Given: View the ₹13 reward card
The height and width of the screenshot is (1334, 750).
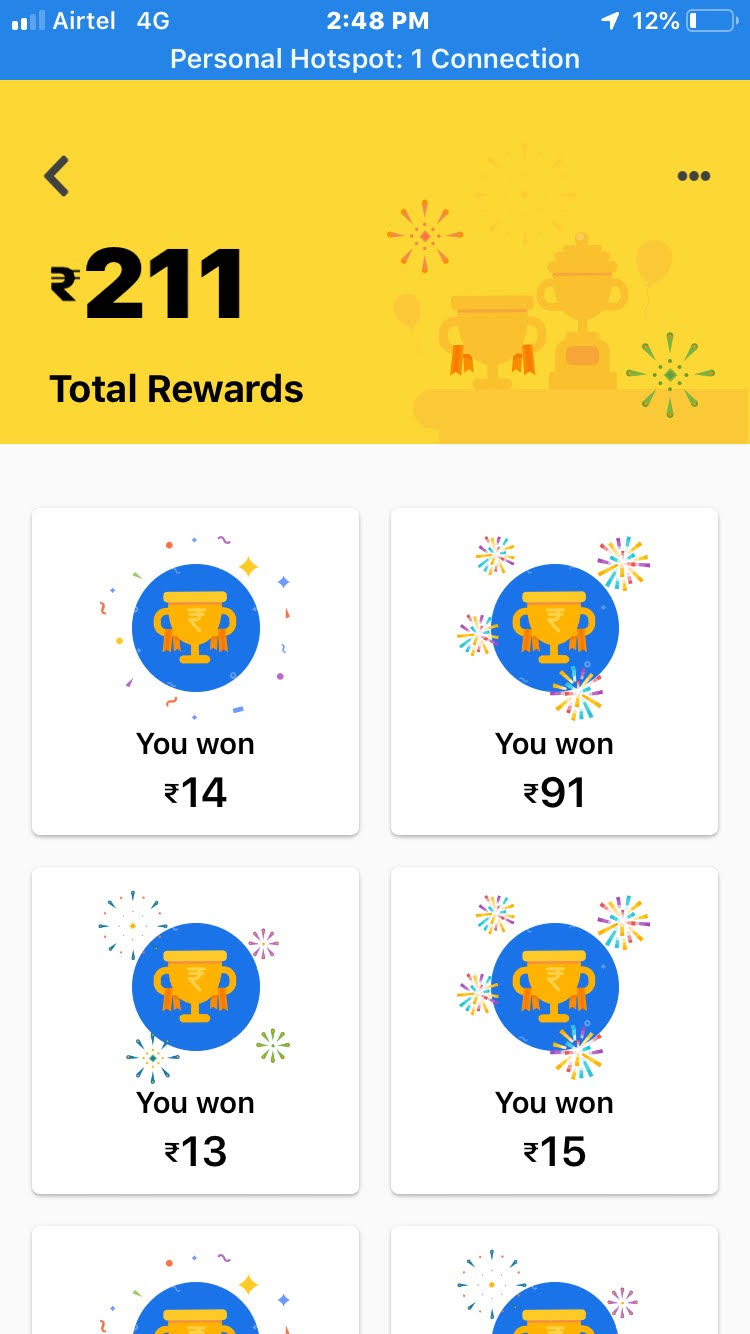Looking at the screenshot, I should tap(196, 1030).
